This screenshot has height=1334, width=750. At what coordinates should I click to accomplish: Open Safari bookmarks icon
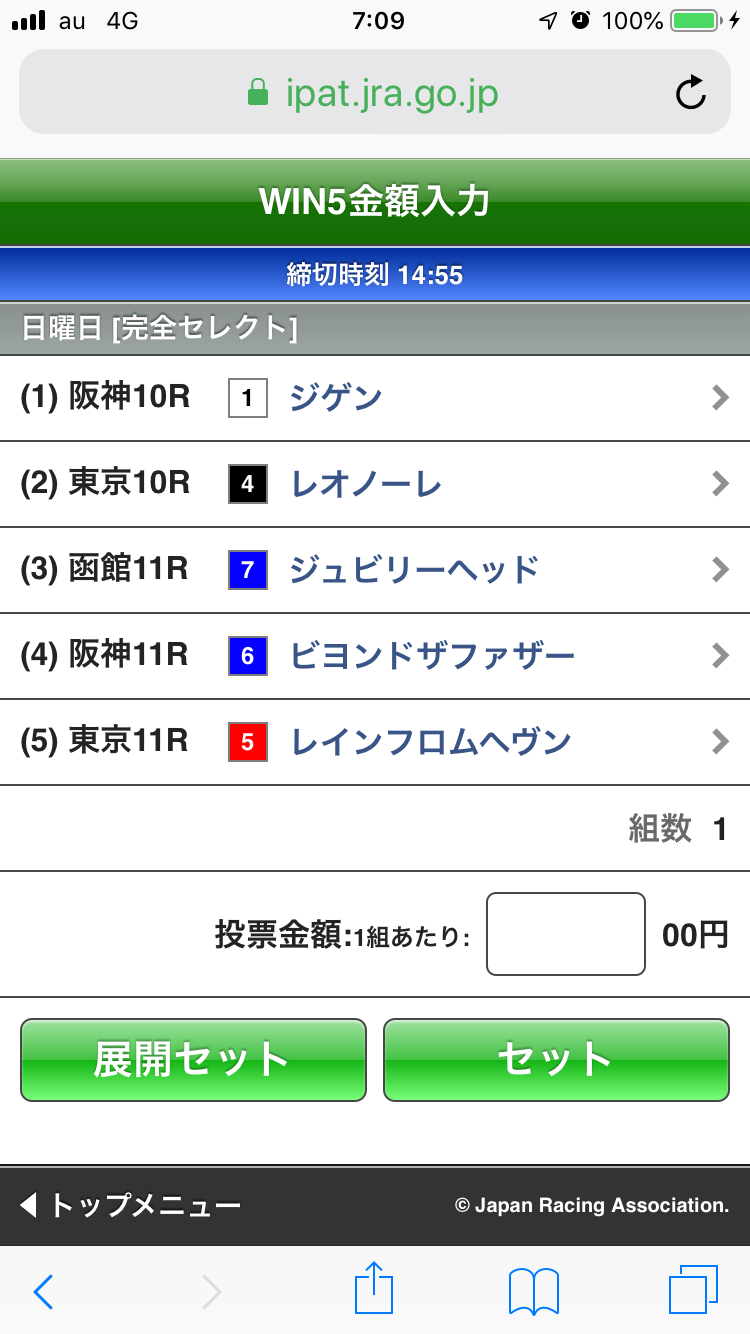(x=531, y=1290)
